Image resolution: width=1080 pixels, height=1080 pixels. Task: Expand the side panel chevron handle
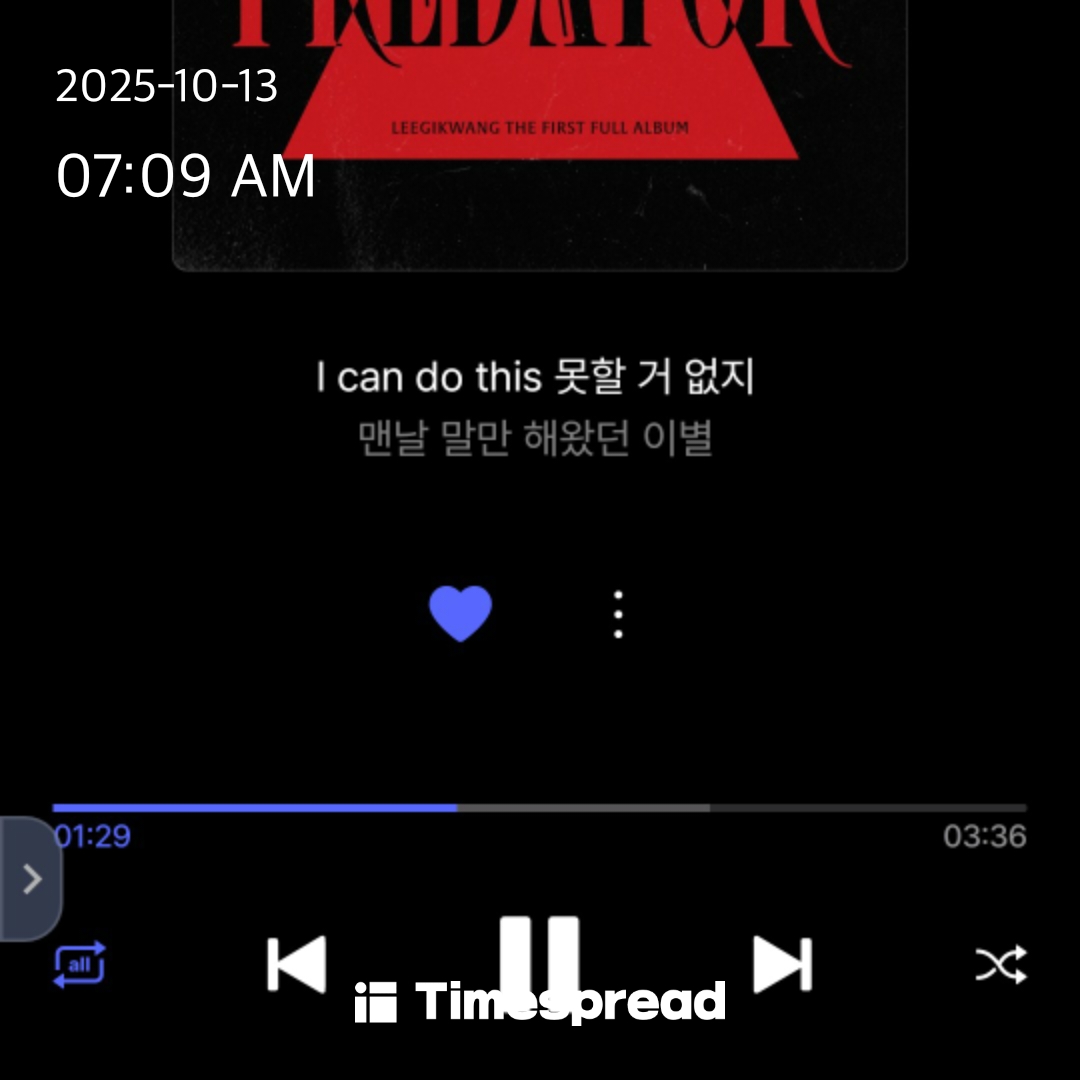[x=31, y=879]
